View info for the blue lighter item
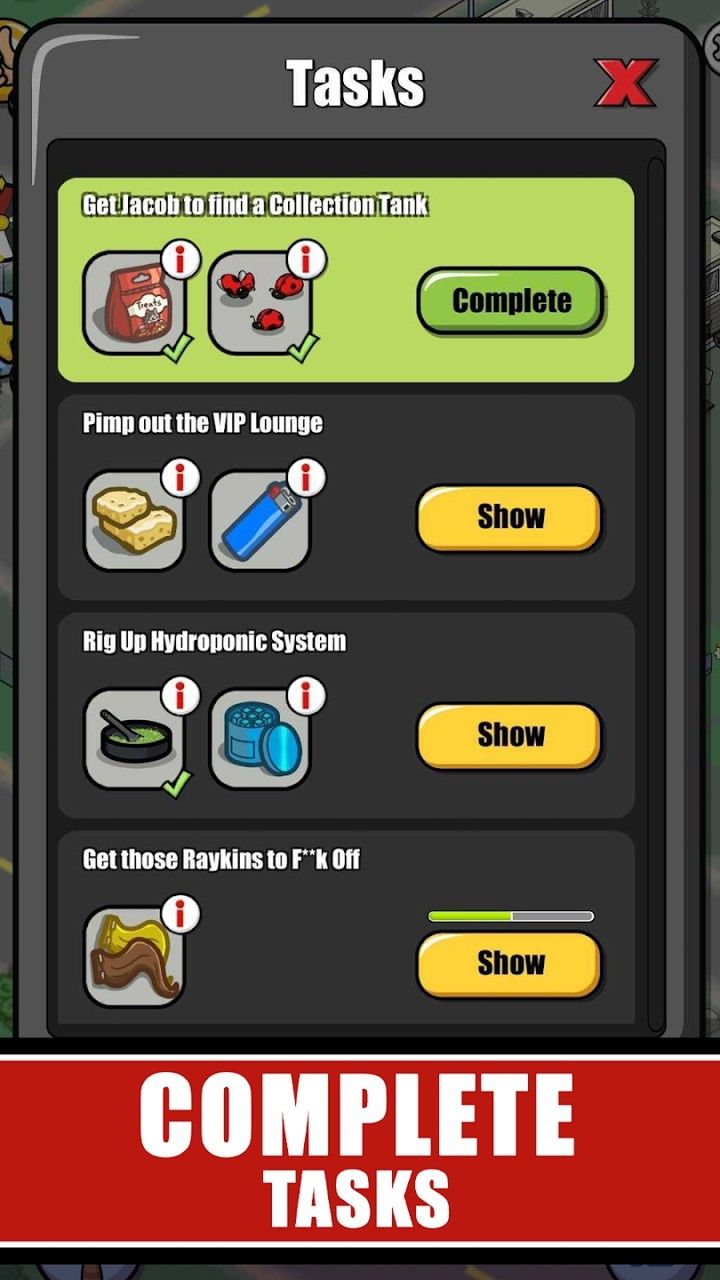 click(307, 479)
